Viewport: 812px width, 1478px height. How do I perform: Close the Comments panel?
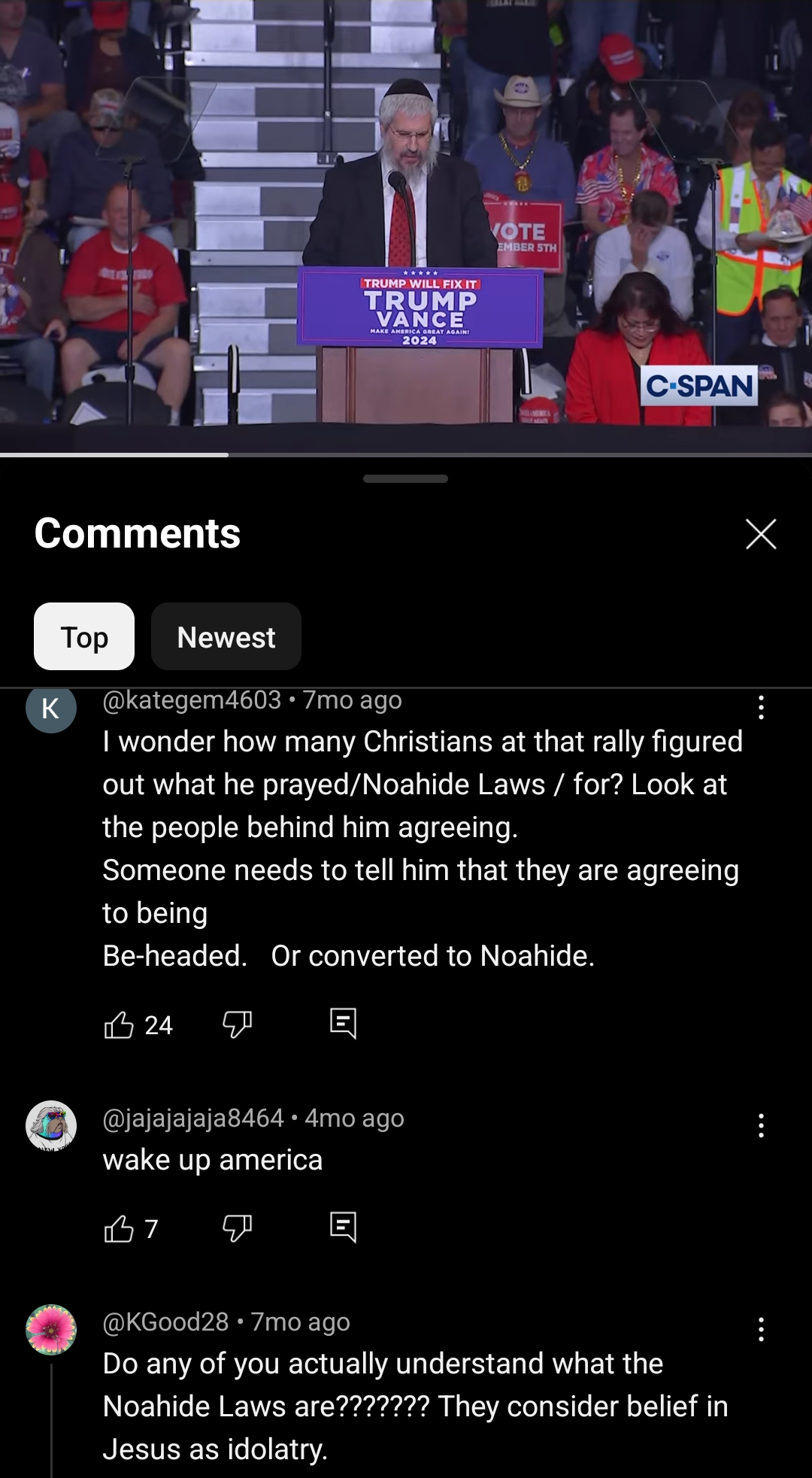coord(761,534)
